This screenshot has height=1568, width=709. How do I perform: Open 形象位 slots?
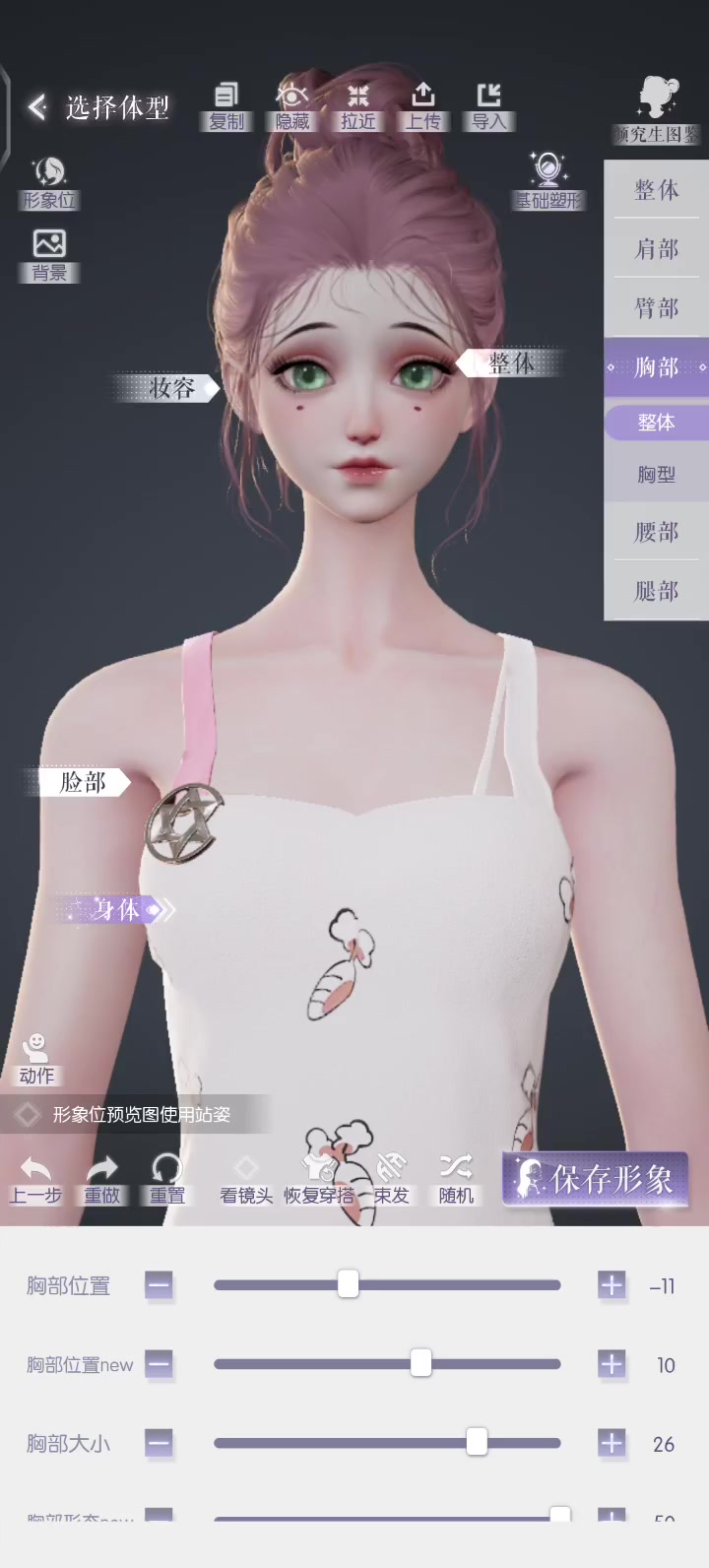click(x=49, y=182)
